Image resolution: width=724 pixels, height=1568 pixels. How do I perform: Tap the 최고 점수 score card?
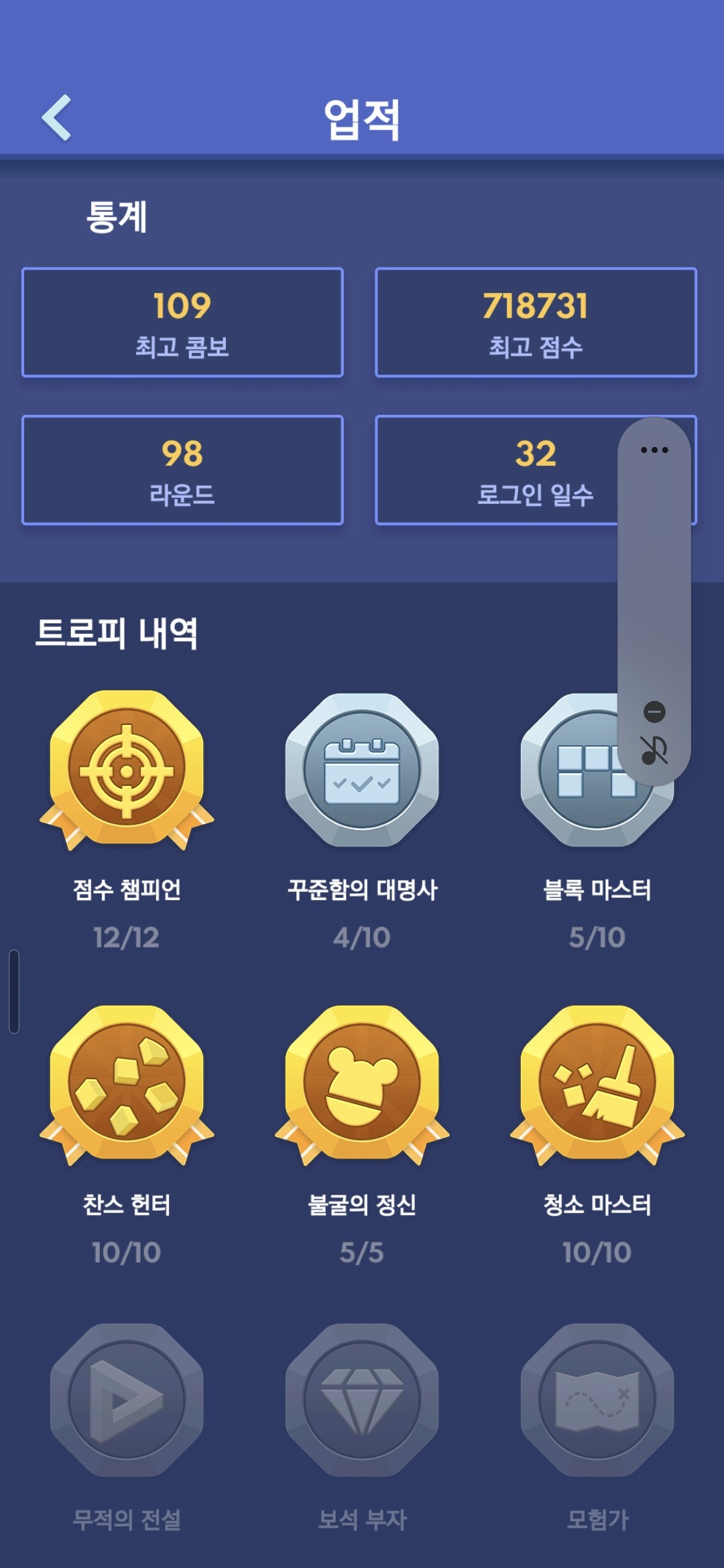(536, 322)
